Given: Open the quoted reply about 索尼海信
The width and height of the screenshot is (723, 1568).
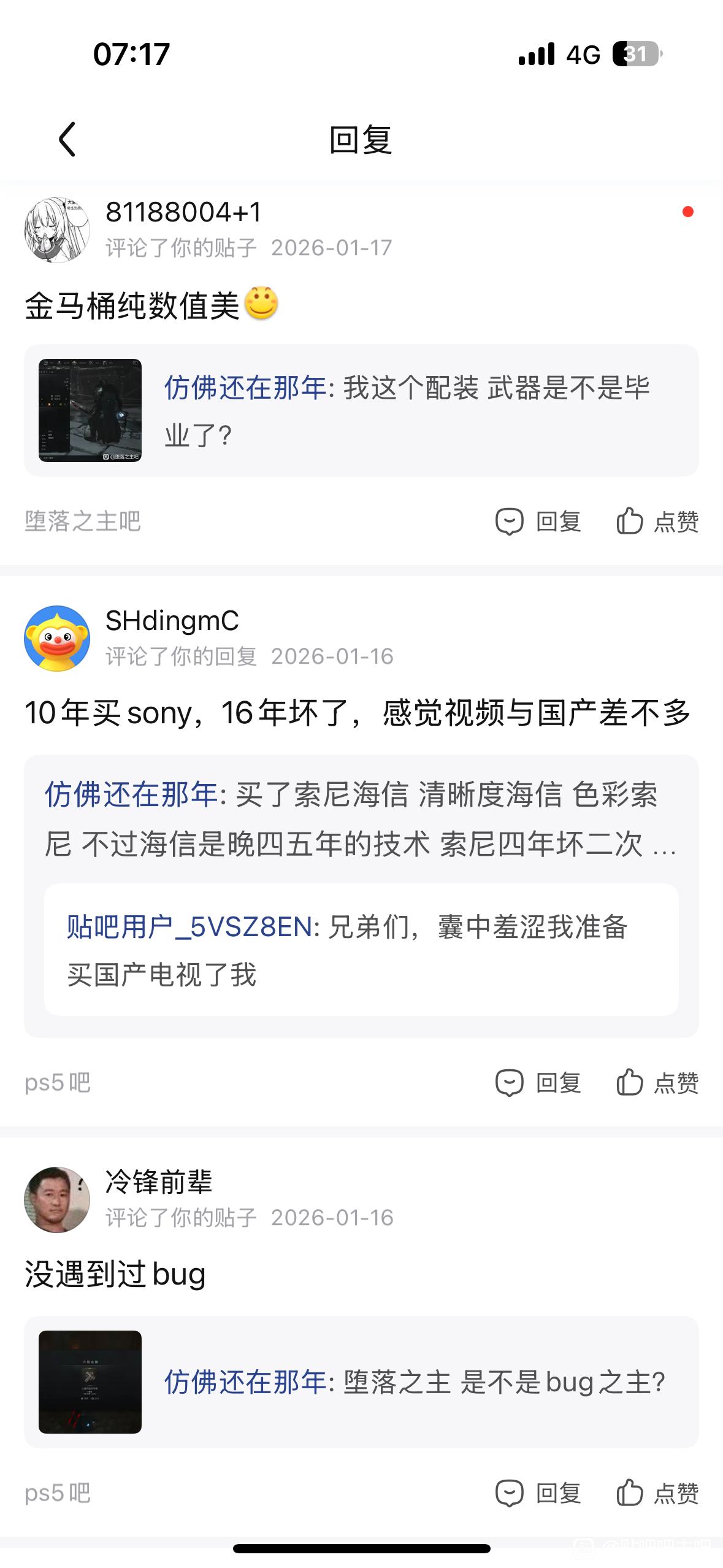Looking at the screenshot, I should pos(361,819).
